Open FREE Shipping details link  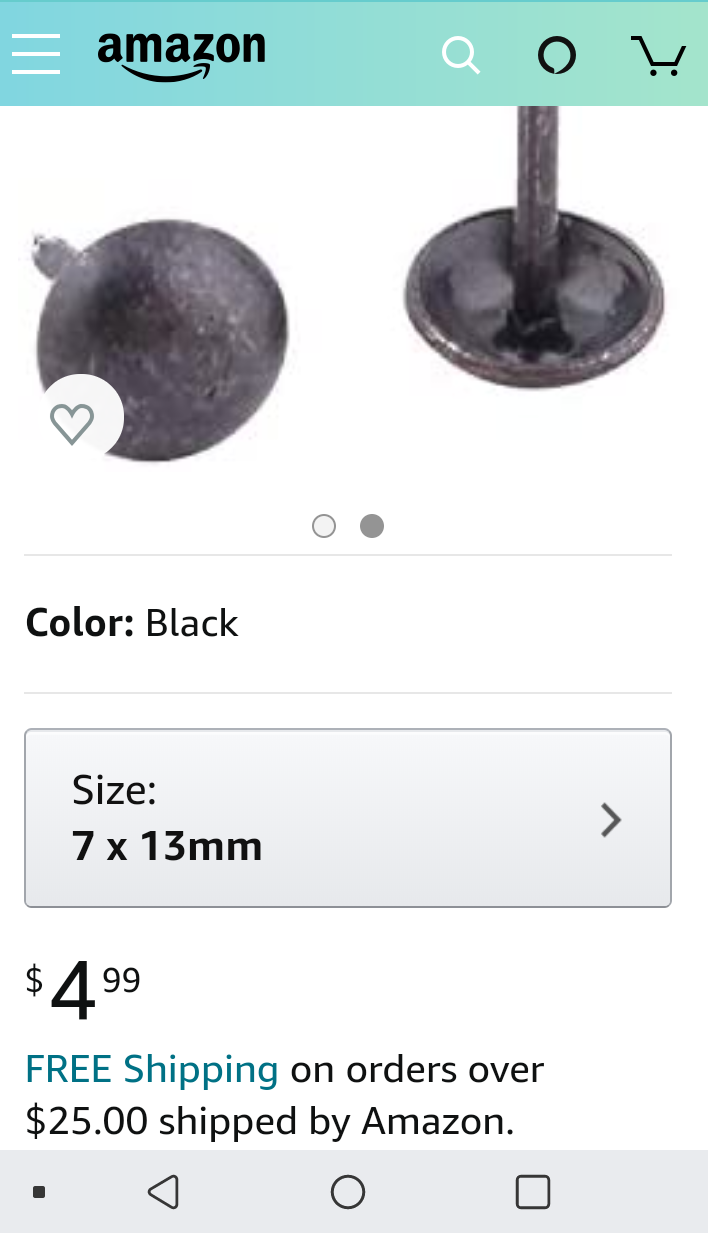(x=151, y=1070)
